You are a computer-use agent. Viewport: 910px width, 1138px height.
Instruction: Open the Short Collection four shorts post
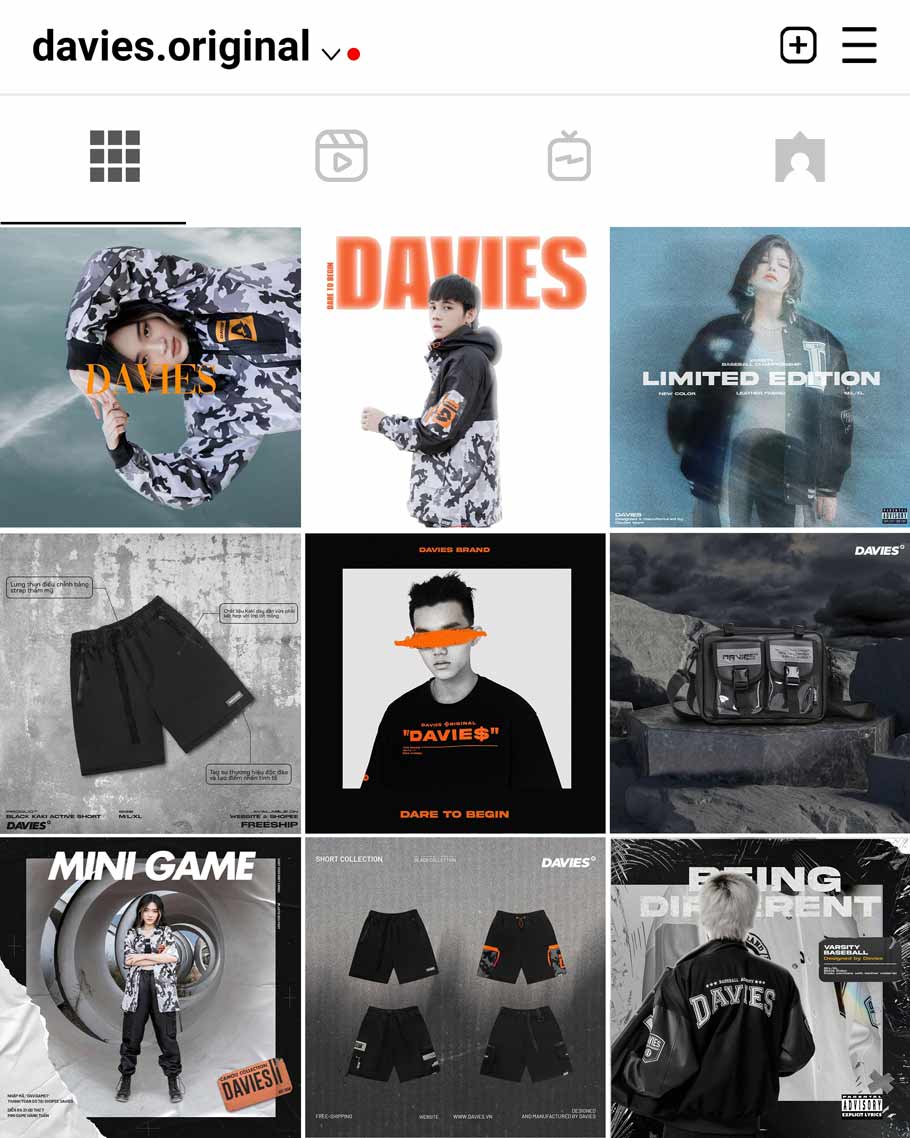tap(455, 988)
